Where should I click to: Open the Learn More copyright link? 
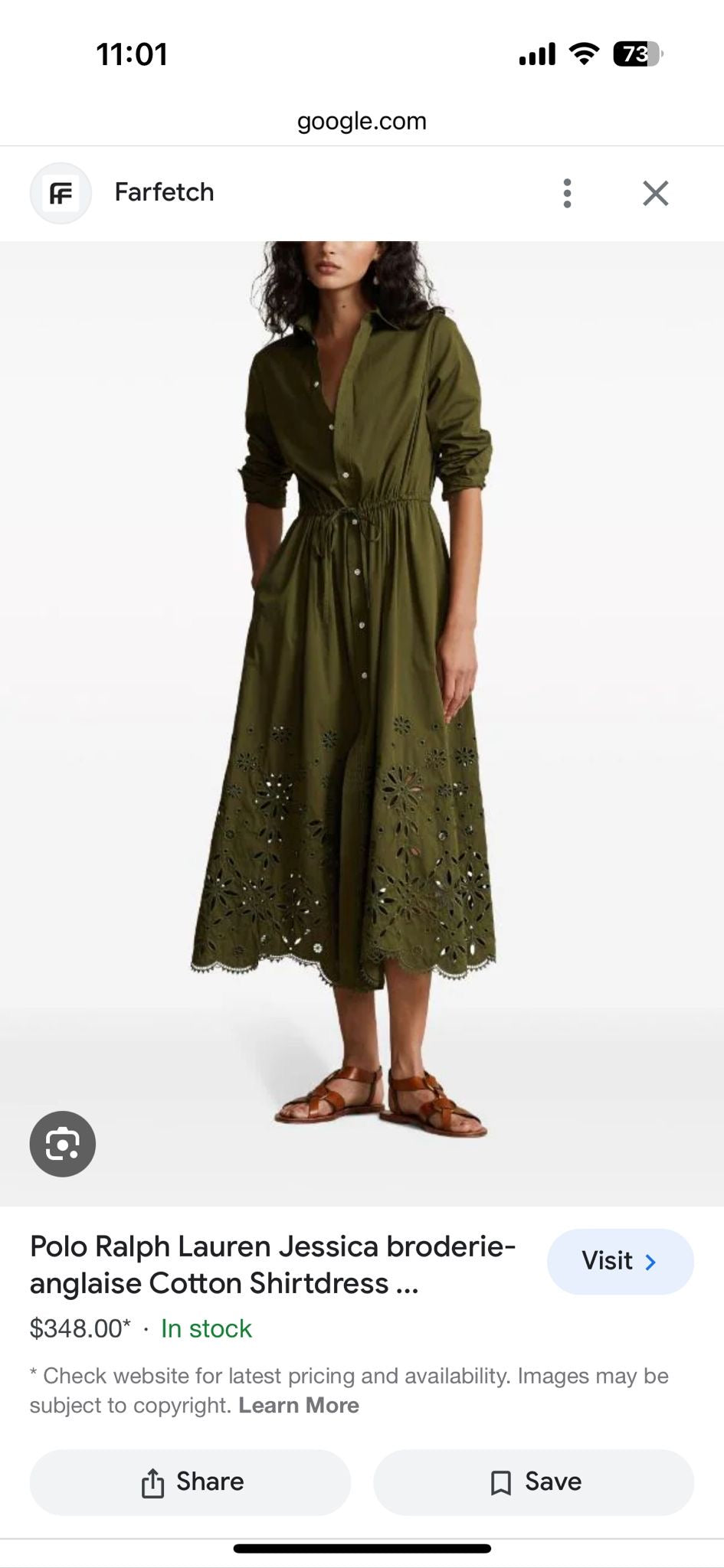click(299, 1405)
